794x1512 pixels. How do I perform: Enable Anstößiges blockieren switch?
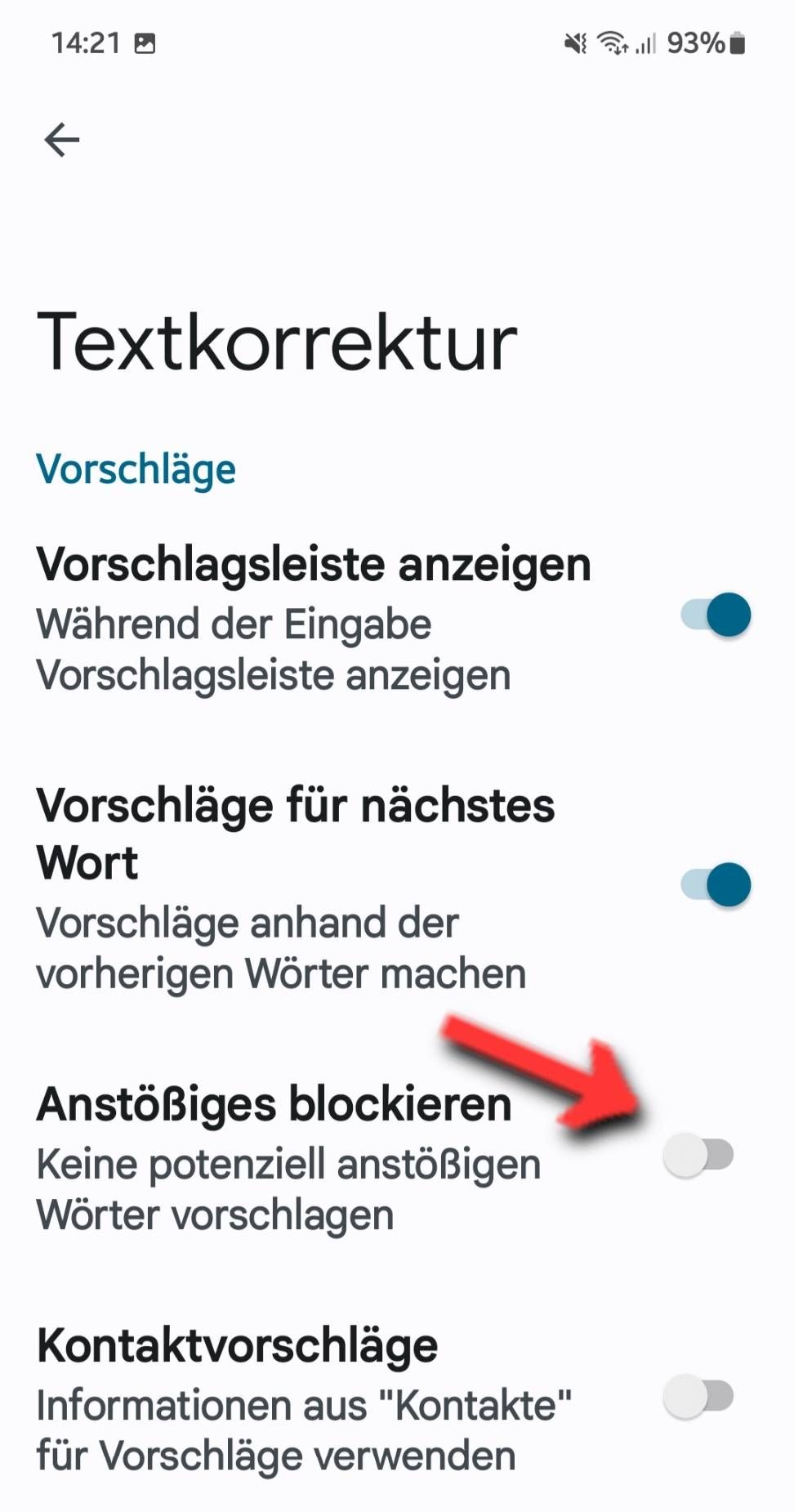pyautogui.click(x=698, y=1156)
